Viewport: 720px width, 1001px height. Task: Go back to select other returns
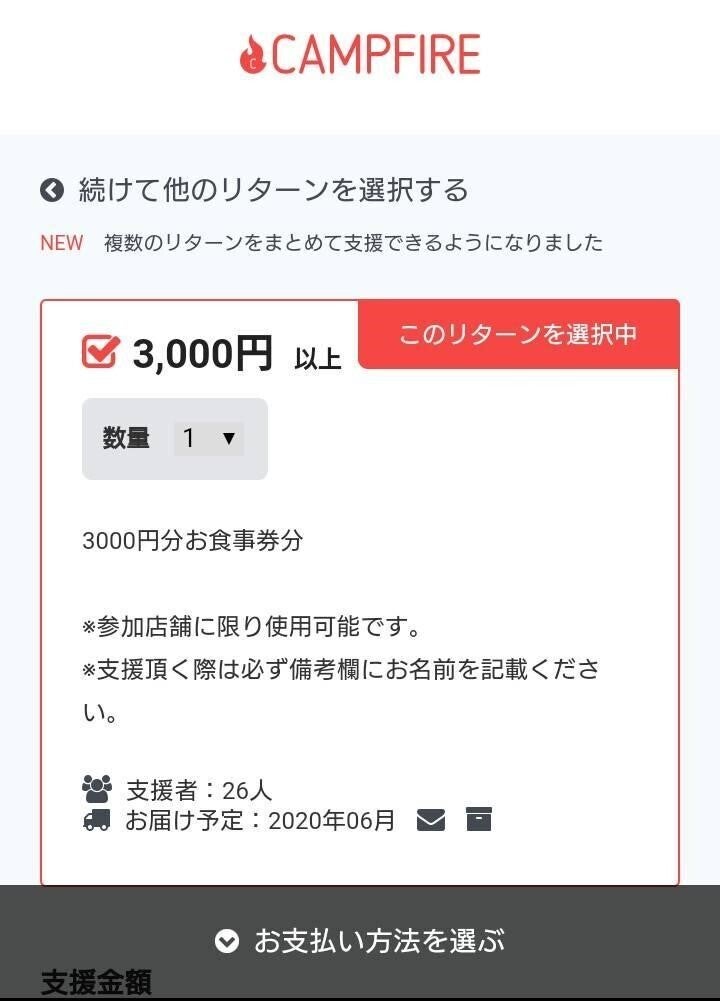[x=255, y=190]
